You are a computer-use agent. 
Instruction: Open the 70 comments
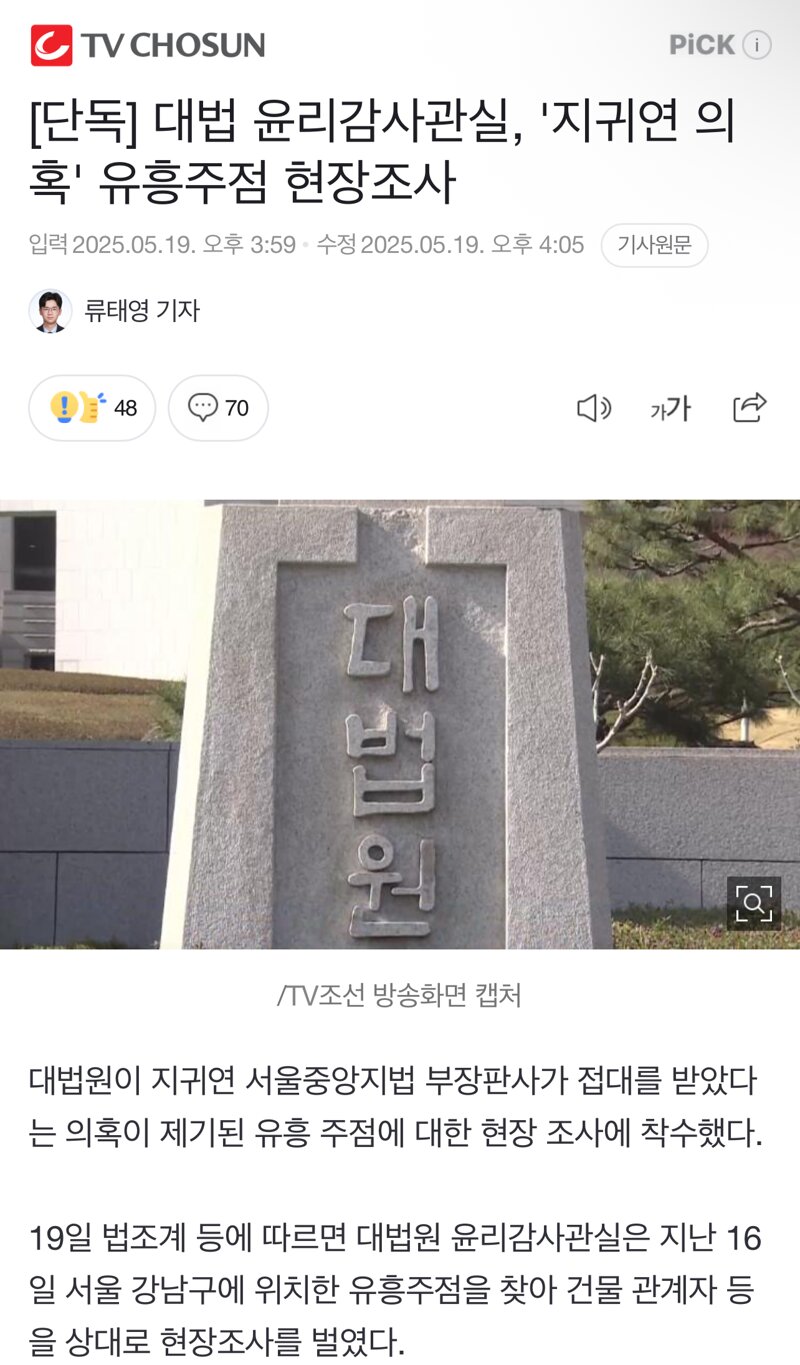(218, 408)
